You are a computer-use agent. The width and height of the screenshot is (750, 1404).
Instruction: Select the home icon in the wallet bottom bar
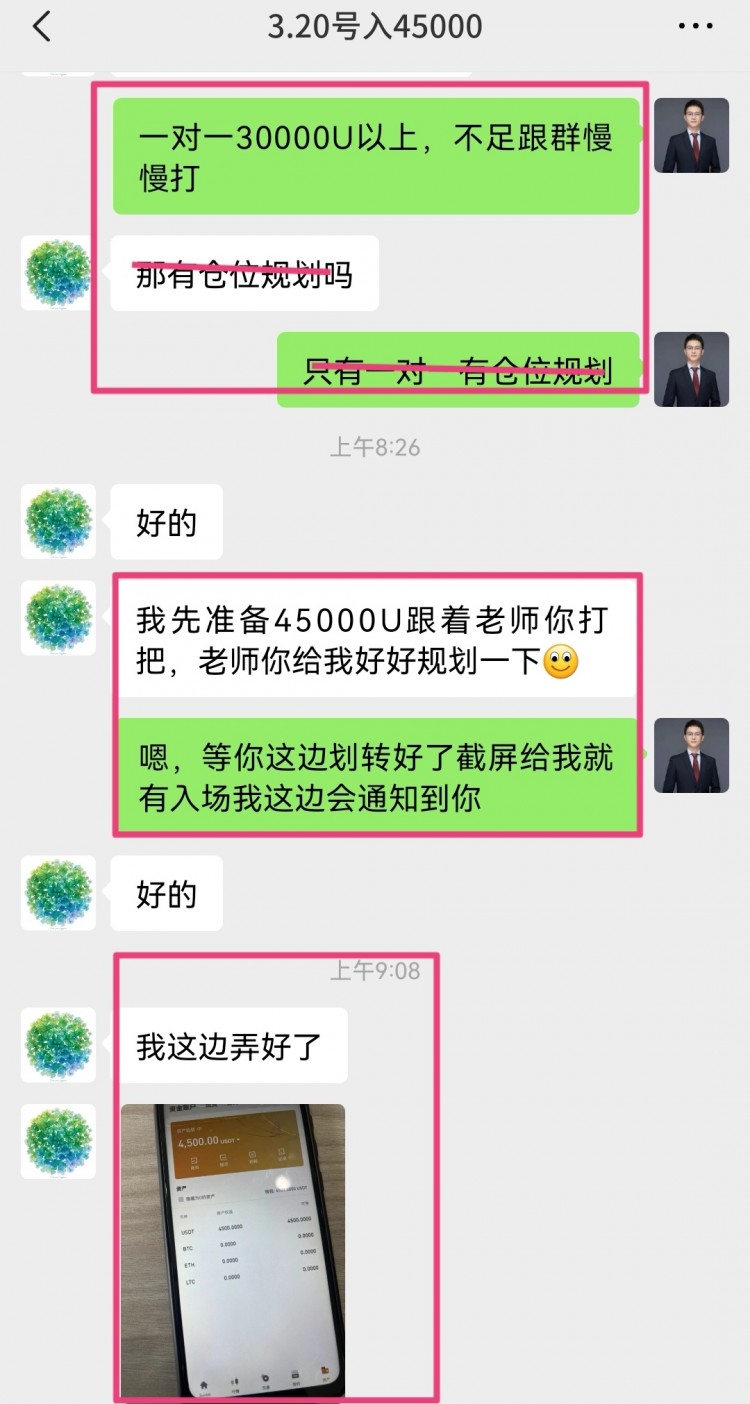coord(205,1382)
